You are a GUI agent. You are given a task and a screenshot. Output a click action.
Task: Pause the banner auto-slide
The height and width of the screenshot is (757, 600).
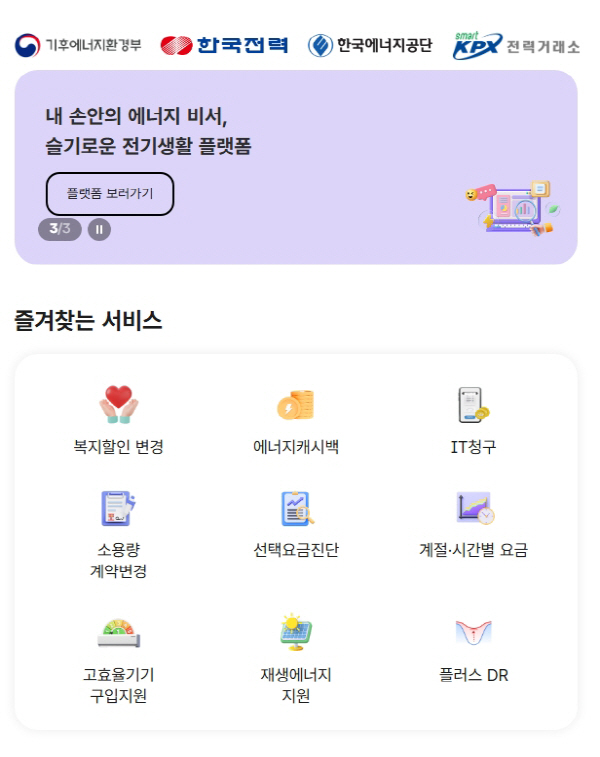(99, 229)
